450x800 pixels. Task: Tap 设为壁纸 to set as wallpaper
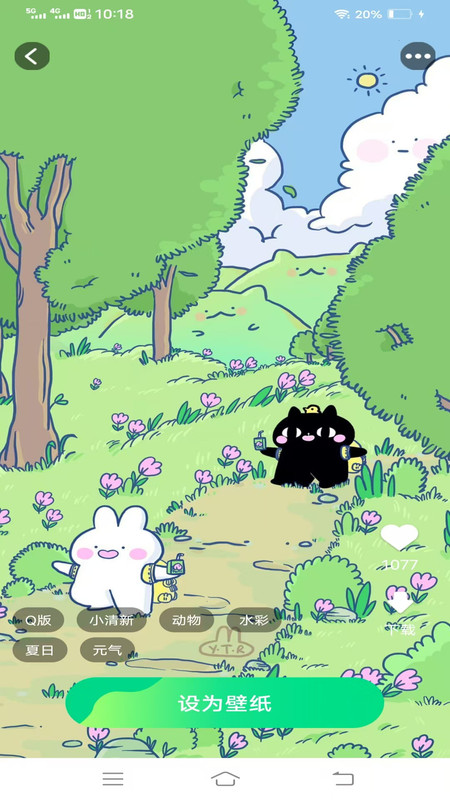[224, 703]
